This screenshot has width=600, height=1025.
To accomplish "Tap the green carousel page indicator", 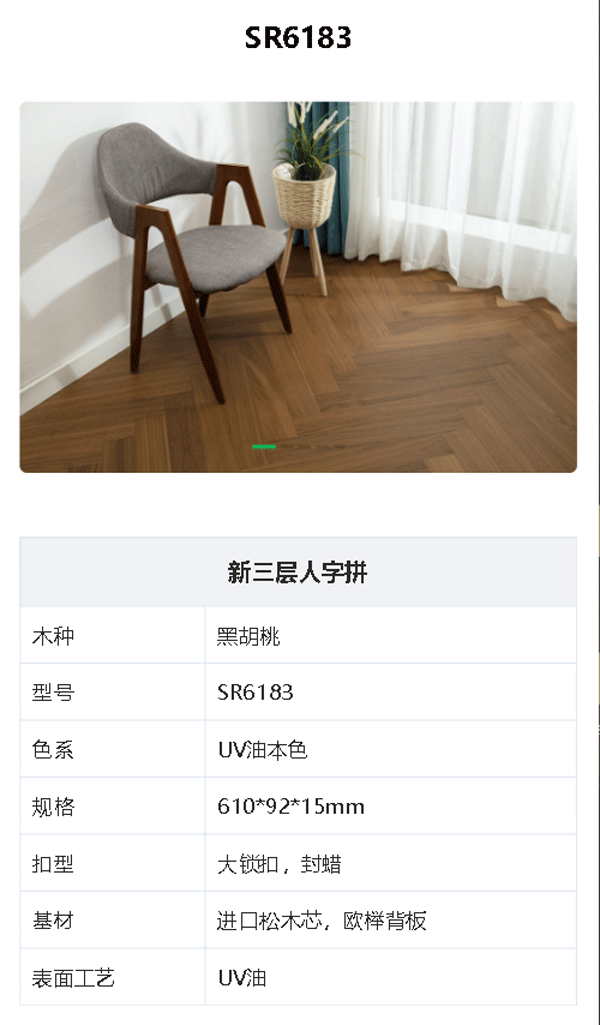I will coord(264,447).
